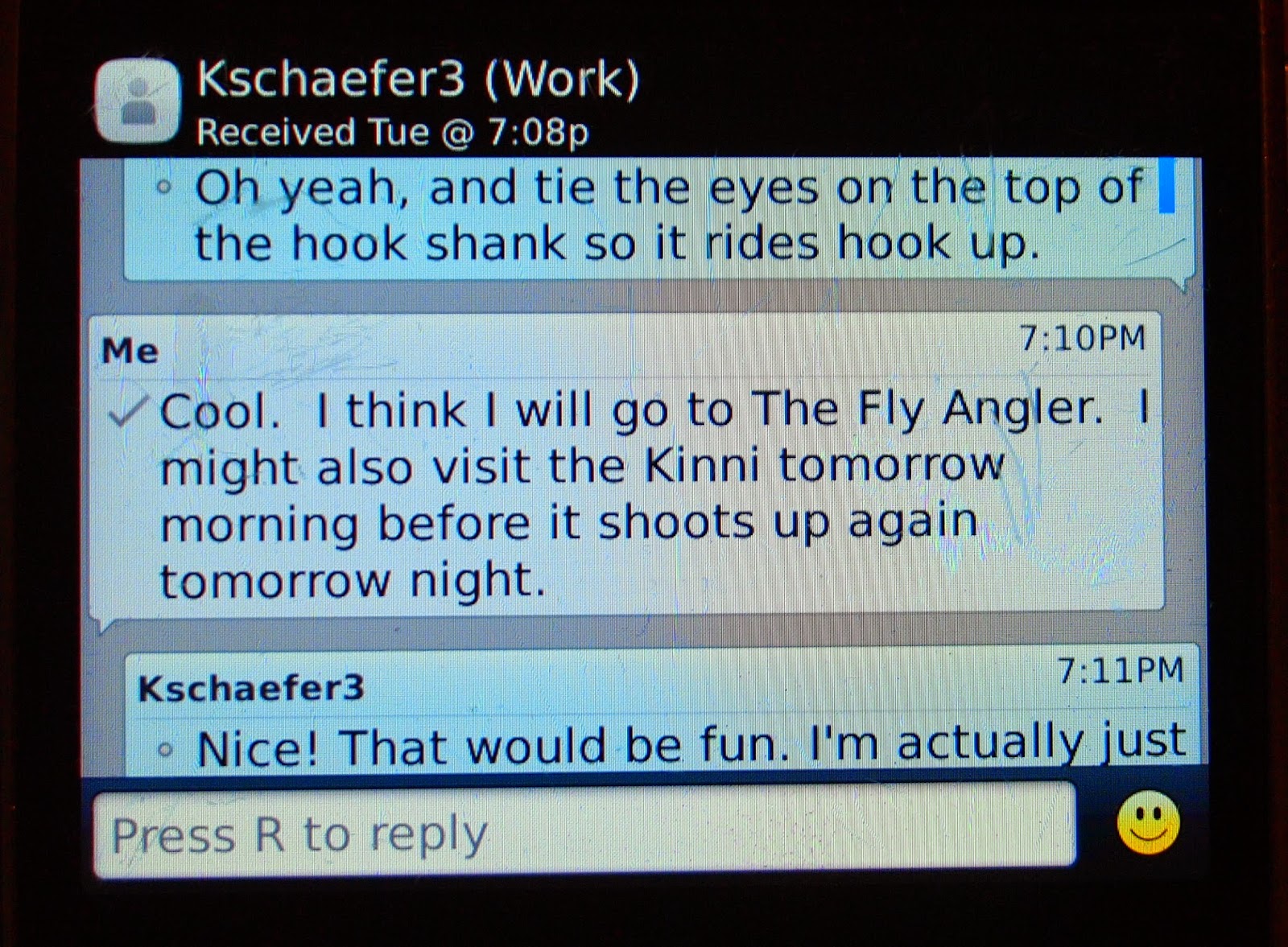
Task: Tap the reply text field
Action: pyautogui.click(x=584, y=833)
